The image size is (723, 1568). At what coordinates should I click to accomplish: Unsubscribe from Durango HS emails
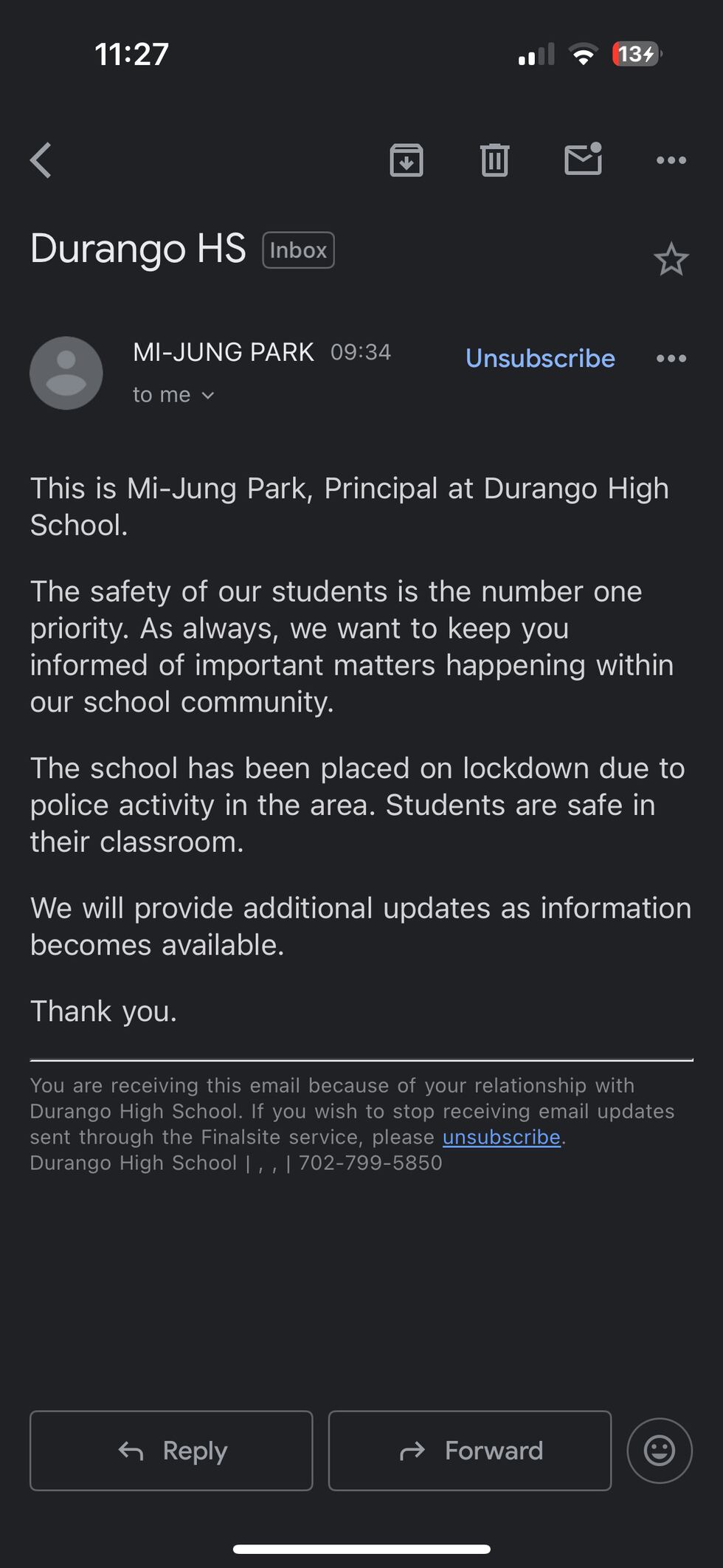540,359
